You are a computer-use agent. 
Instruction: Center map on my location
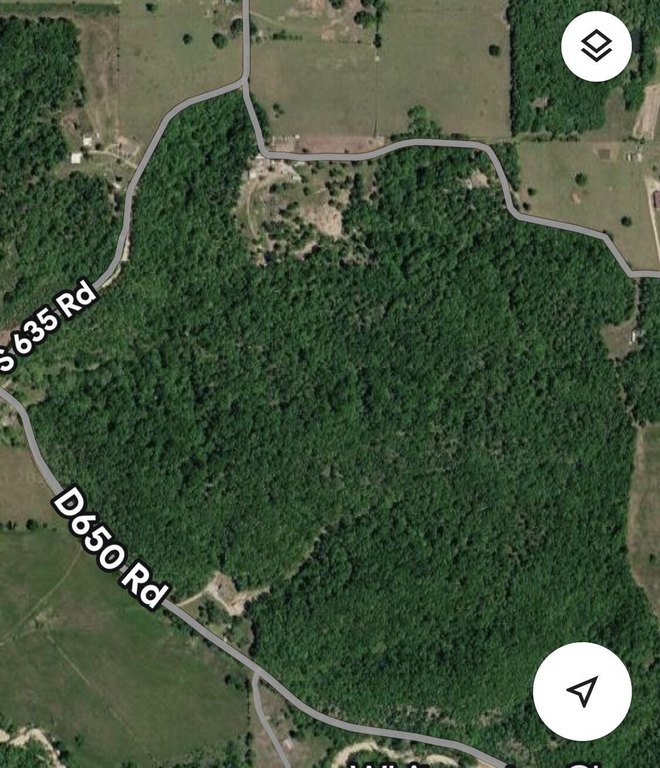click(582, 691)
